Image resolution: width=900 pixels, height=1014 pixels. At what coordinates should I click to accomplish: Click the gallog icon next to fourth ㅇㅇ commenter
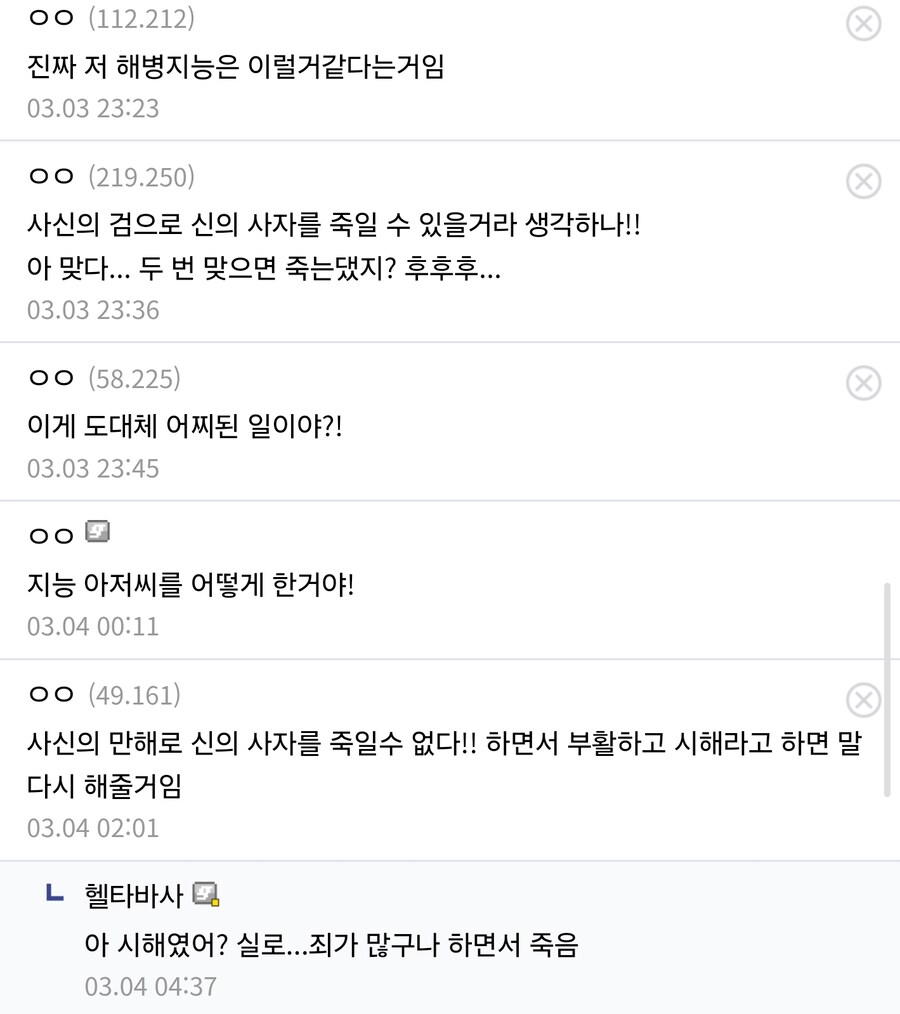coord(96,534)
